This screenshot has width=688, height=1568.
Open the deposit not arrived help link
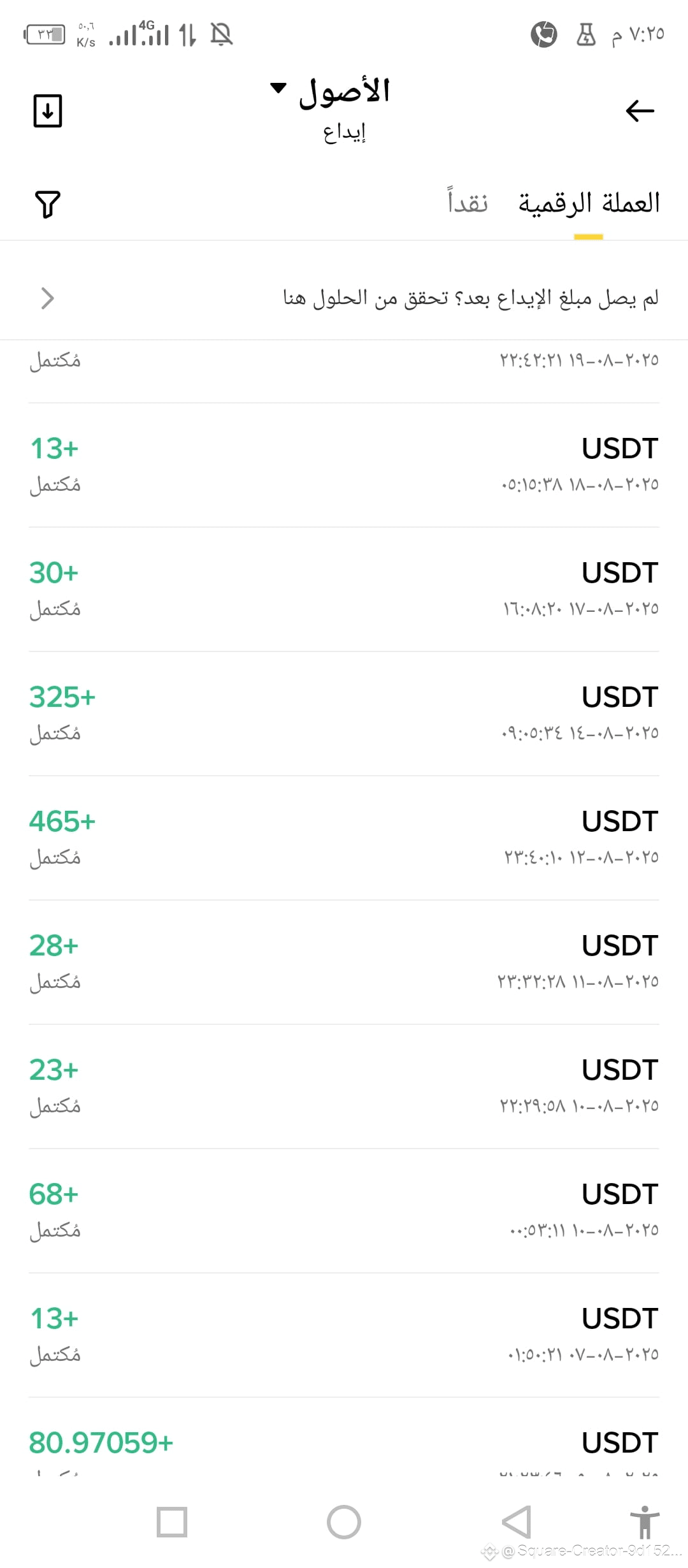pos(344,298)
